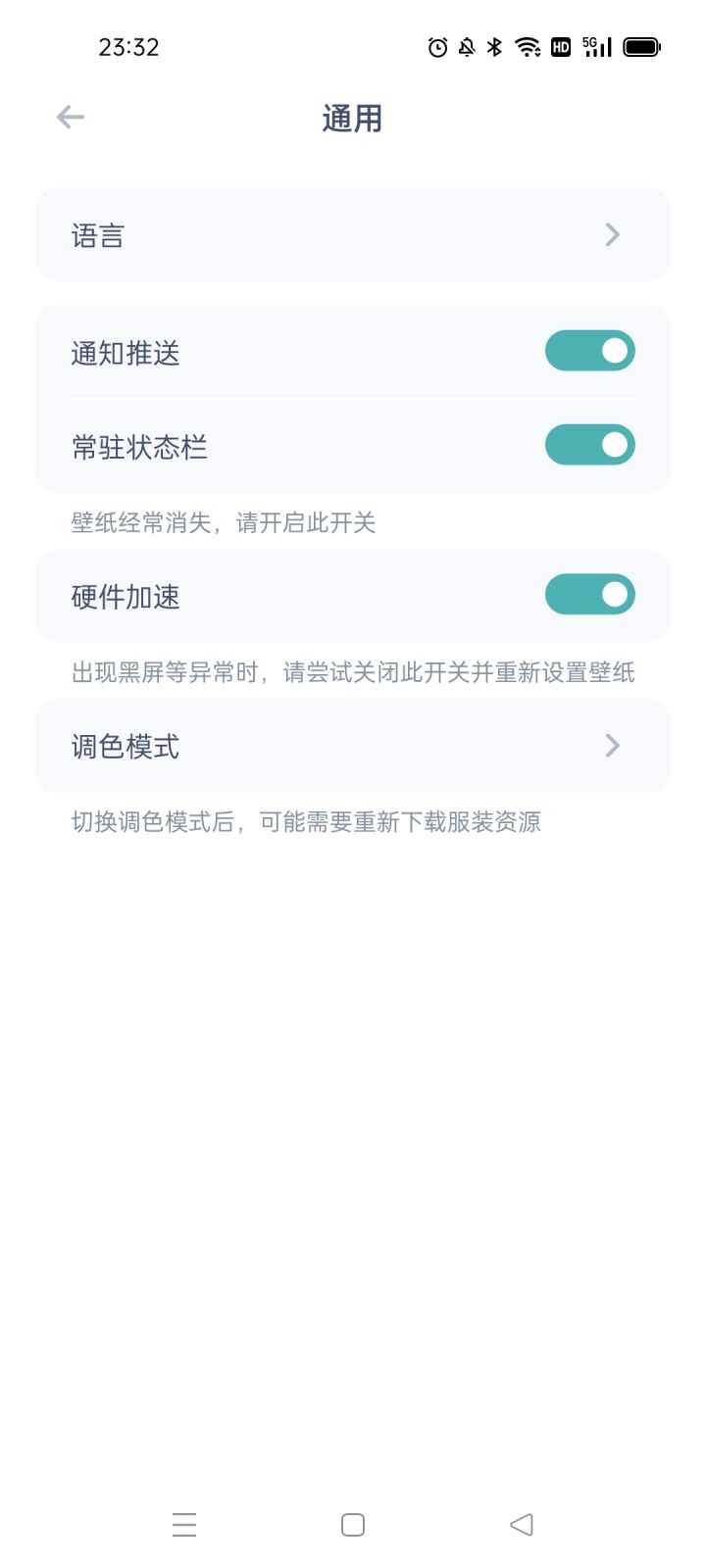Tap the Bluetooth icon in the status bar
This screenshot has height=1568, width=706.
pyautogui.click(x=494, y=47)
